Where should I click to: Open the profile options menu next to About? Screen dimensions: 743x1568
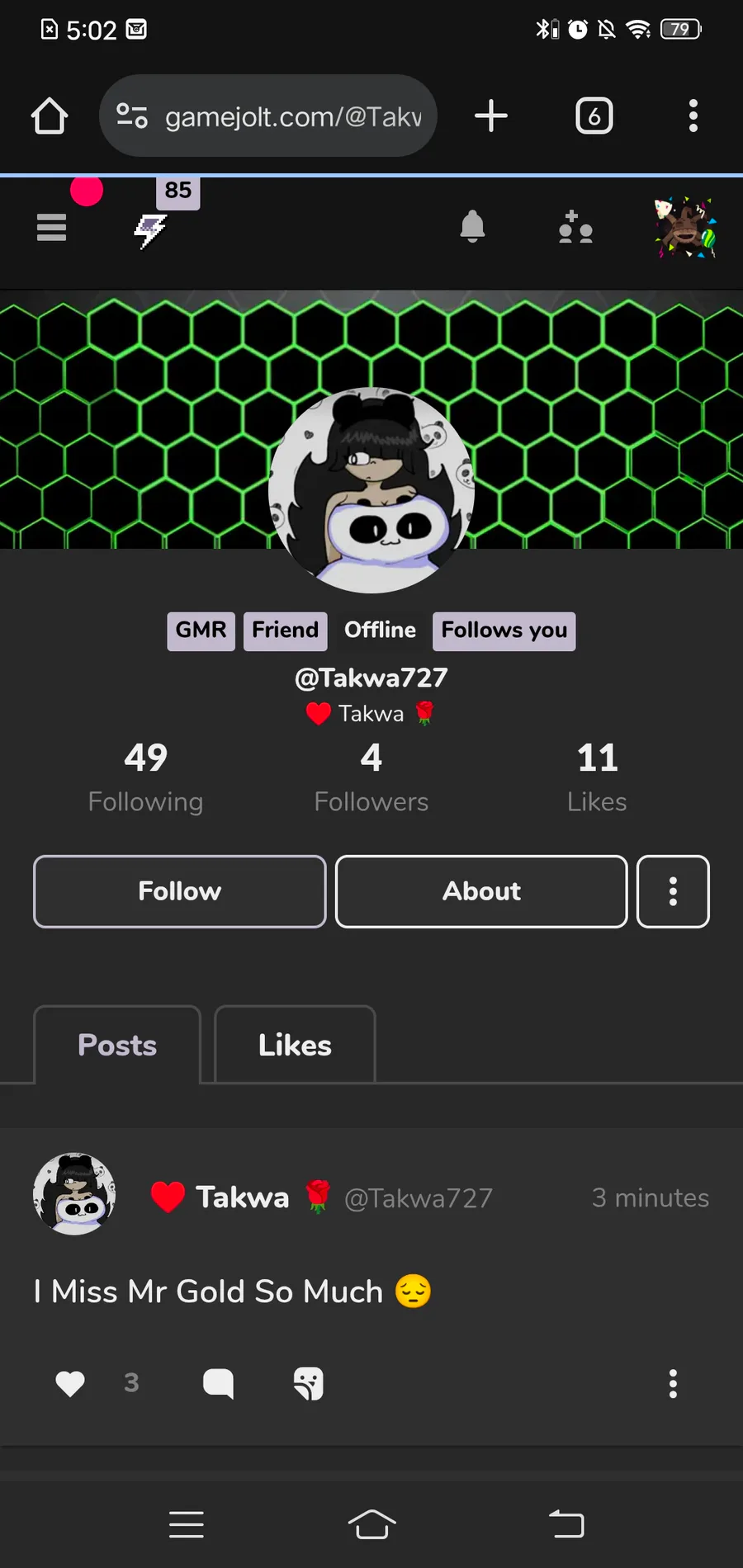click(x=673, y=891)
